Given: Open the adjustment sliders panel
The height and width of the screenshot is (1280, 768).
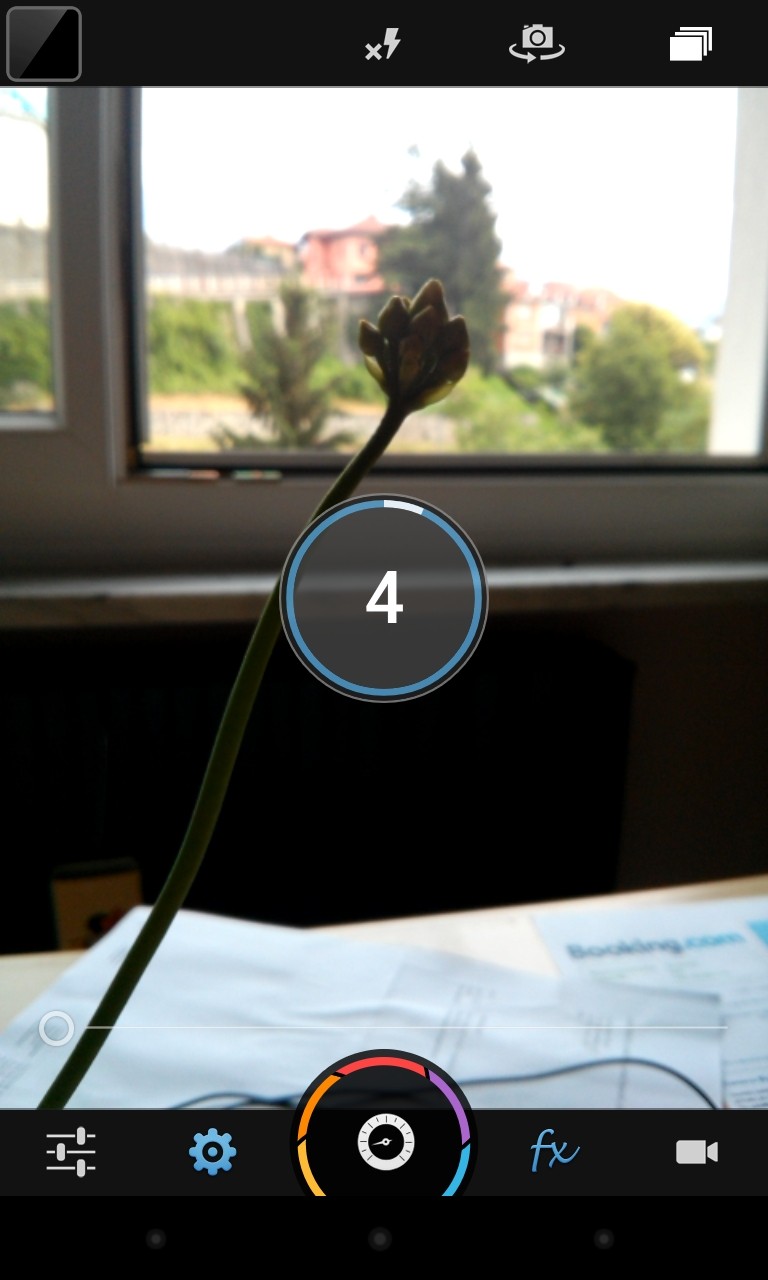Looking at the screenshot, I should click(71, 1152).
